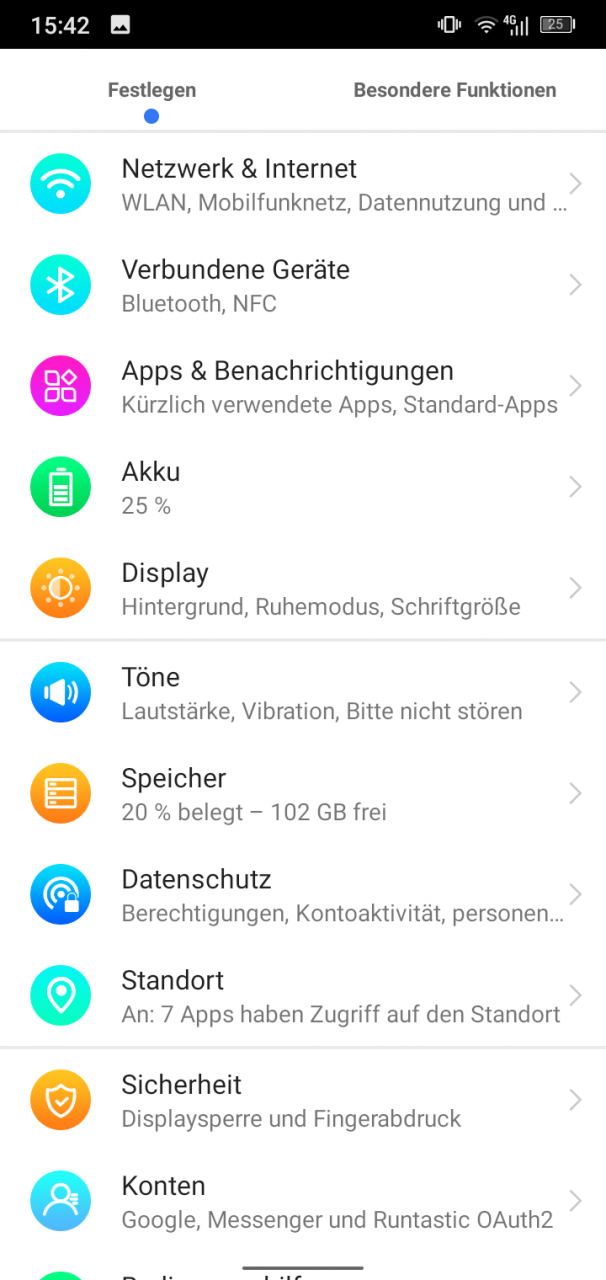606x1280 pixels.
Task: Open Netzwerk & Internet settings
Action: click(x=303, y=184)
